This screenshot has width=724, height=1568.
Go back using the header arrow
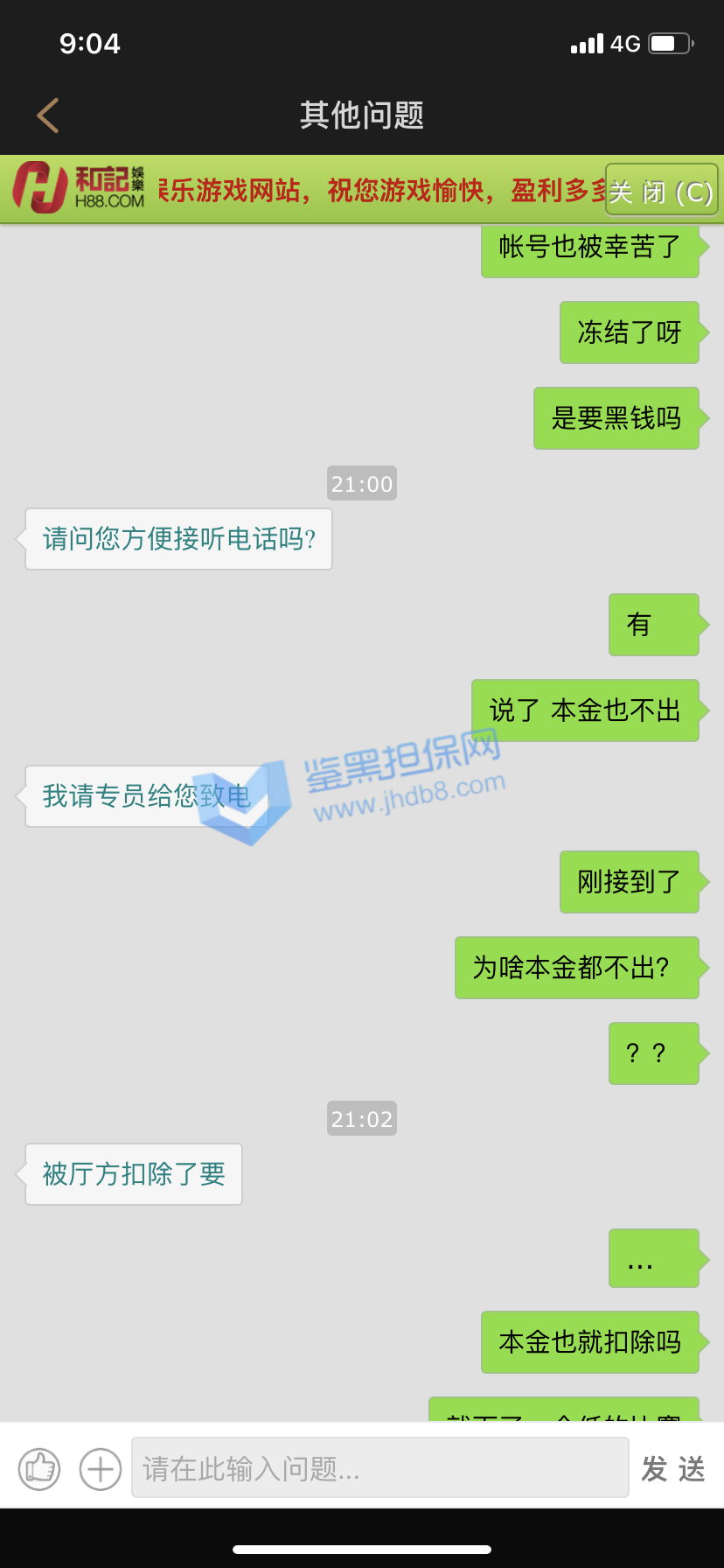click(x=48, y=115)
